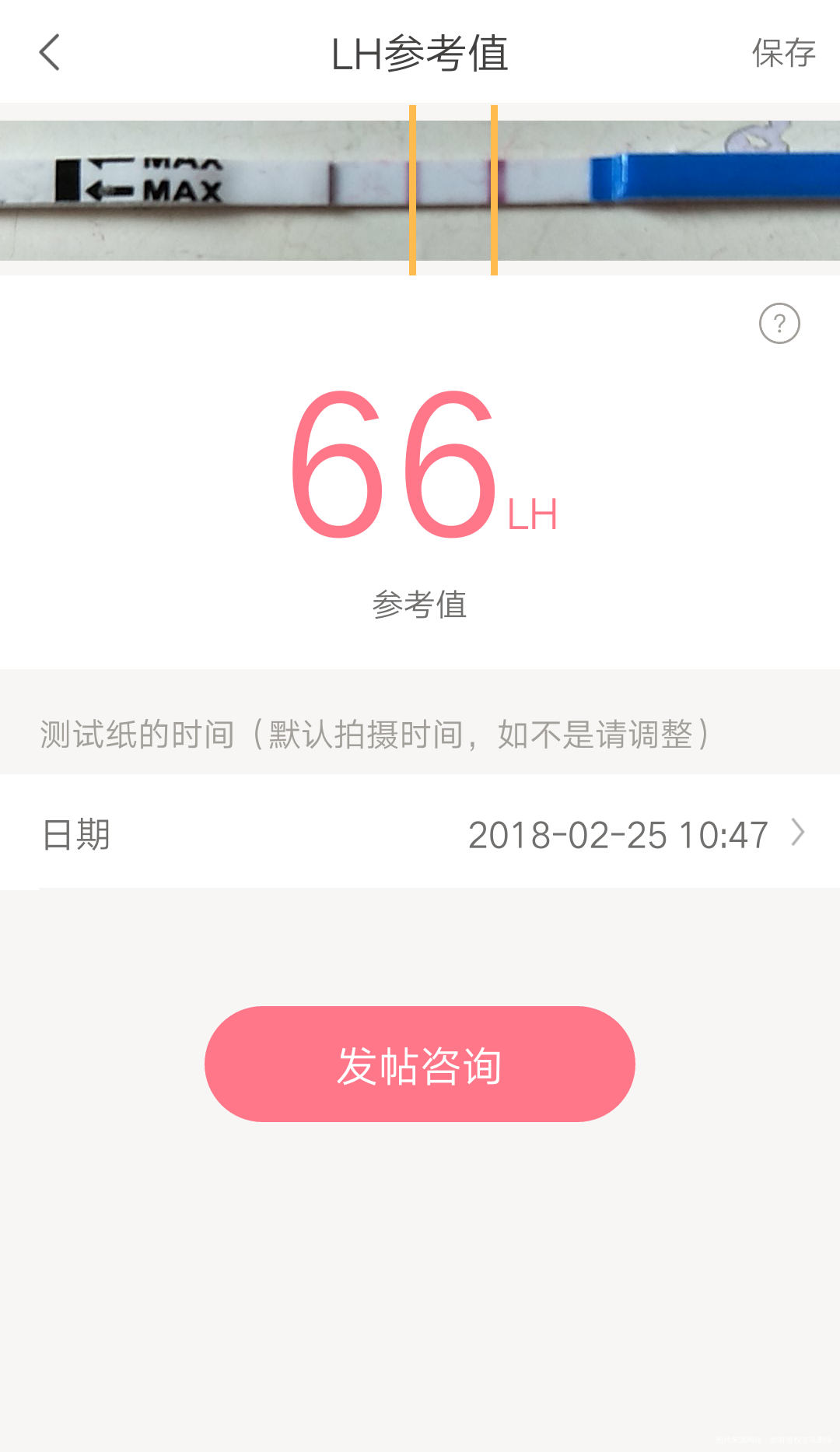Adjust the orange reading marker on the strip
Viewport: 840px width, 1452px height.
[453, 189]
